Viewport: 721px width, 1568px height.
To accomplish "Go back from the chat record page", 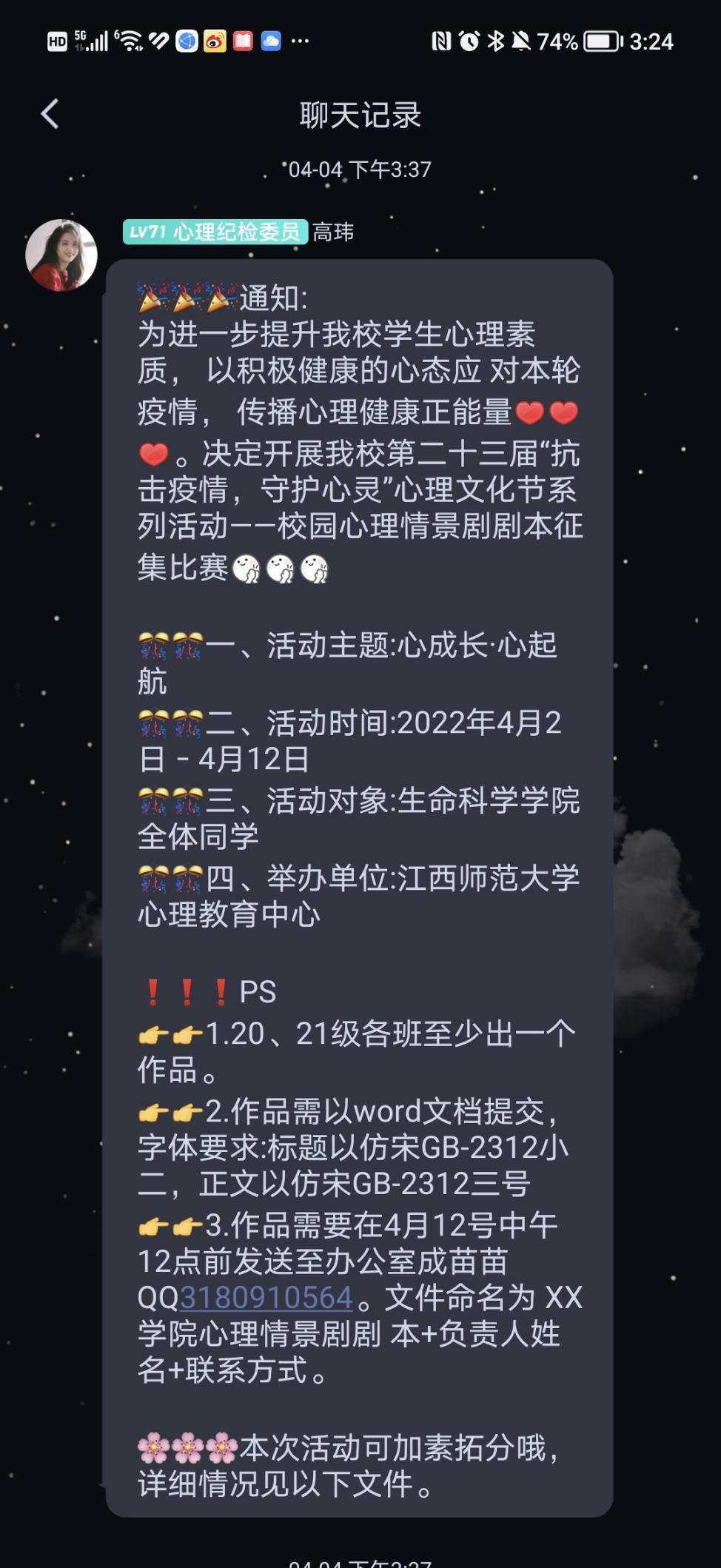I will pos(50,115).
